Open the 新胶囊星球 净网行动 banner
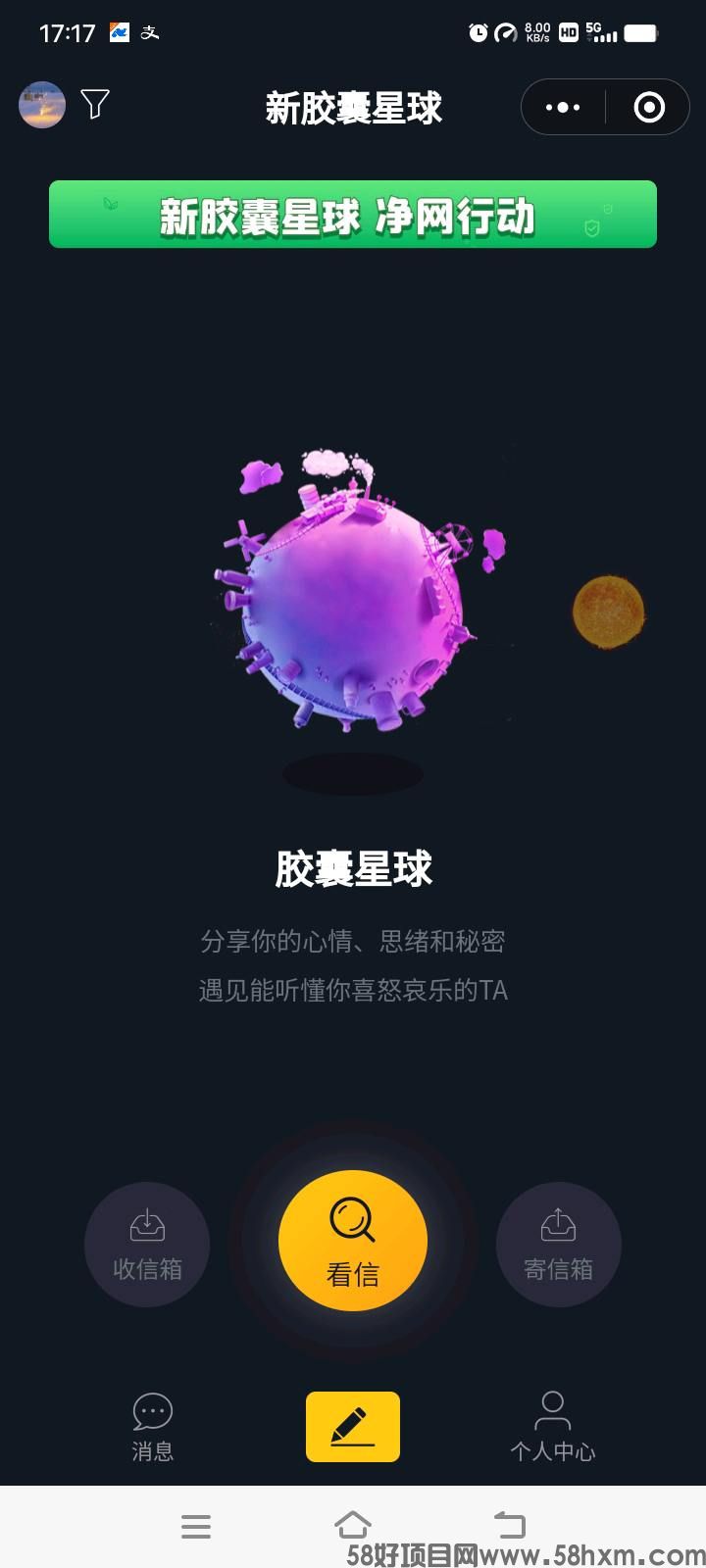 (x=353, y=215)
